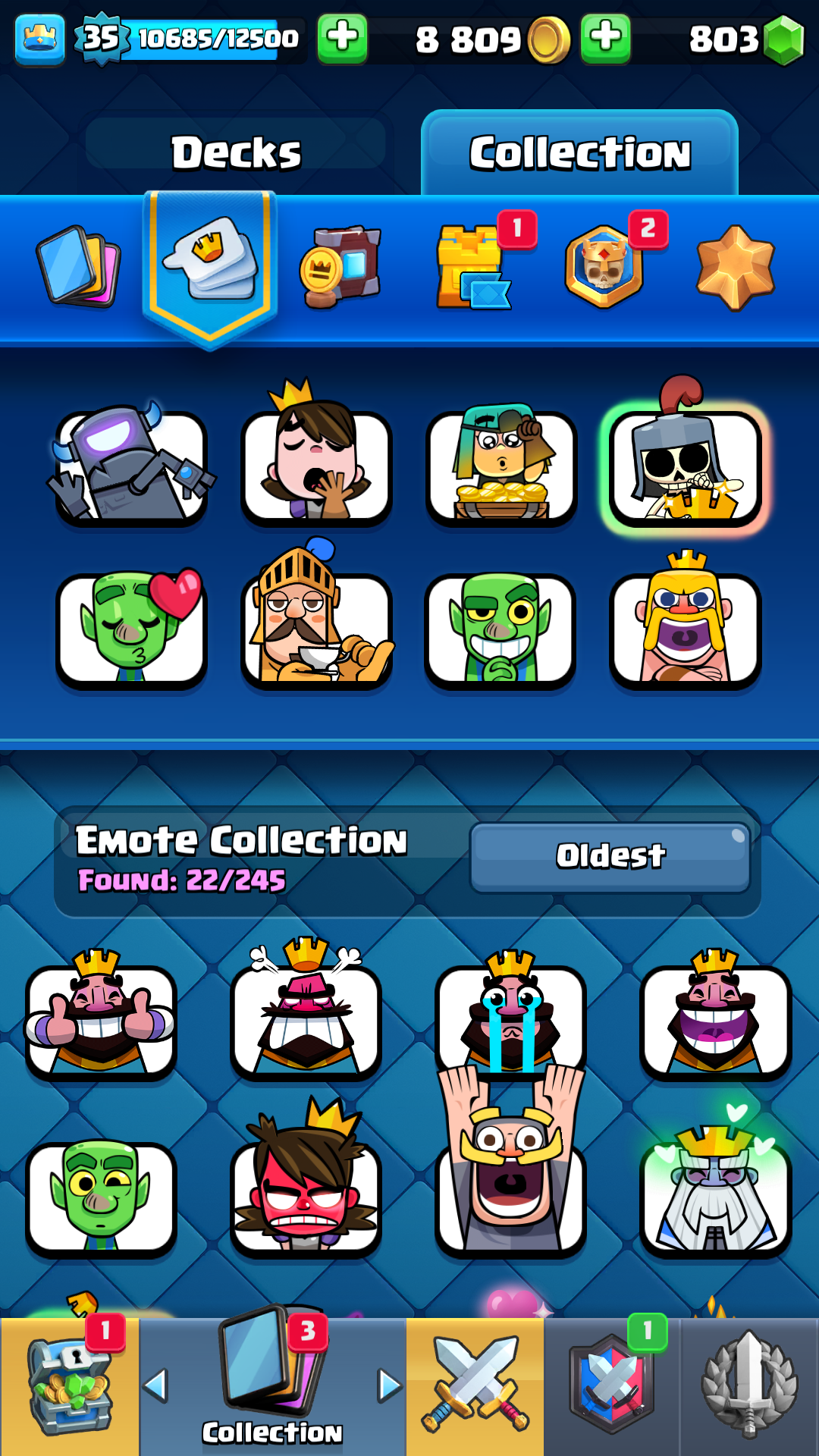The height and width of the screenshot is (1456, 819).
Task: Open the star points category
Action: pos(735,267)
